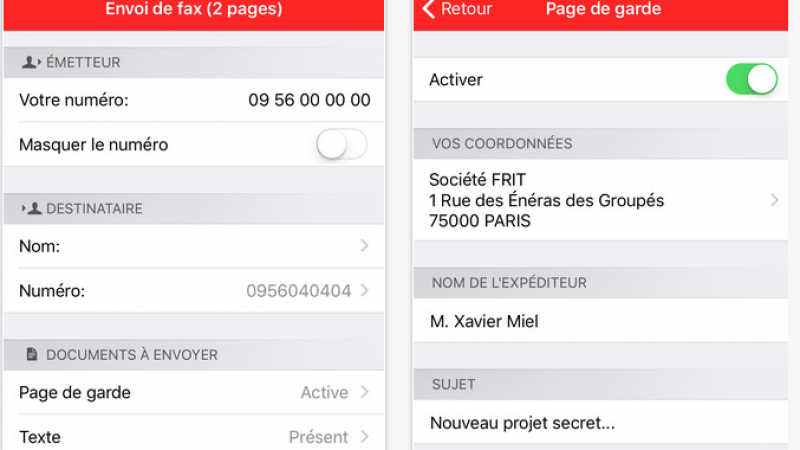The image size is (800, 450).
Task: Open the Texte document row
Action: click(x=194, y=436)
